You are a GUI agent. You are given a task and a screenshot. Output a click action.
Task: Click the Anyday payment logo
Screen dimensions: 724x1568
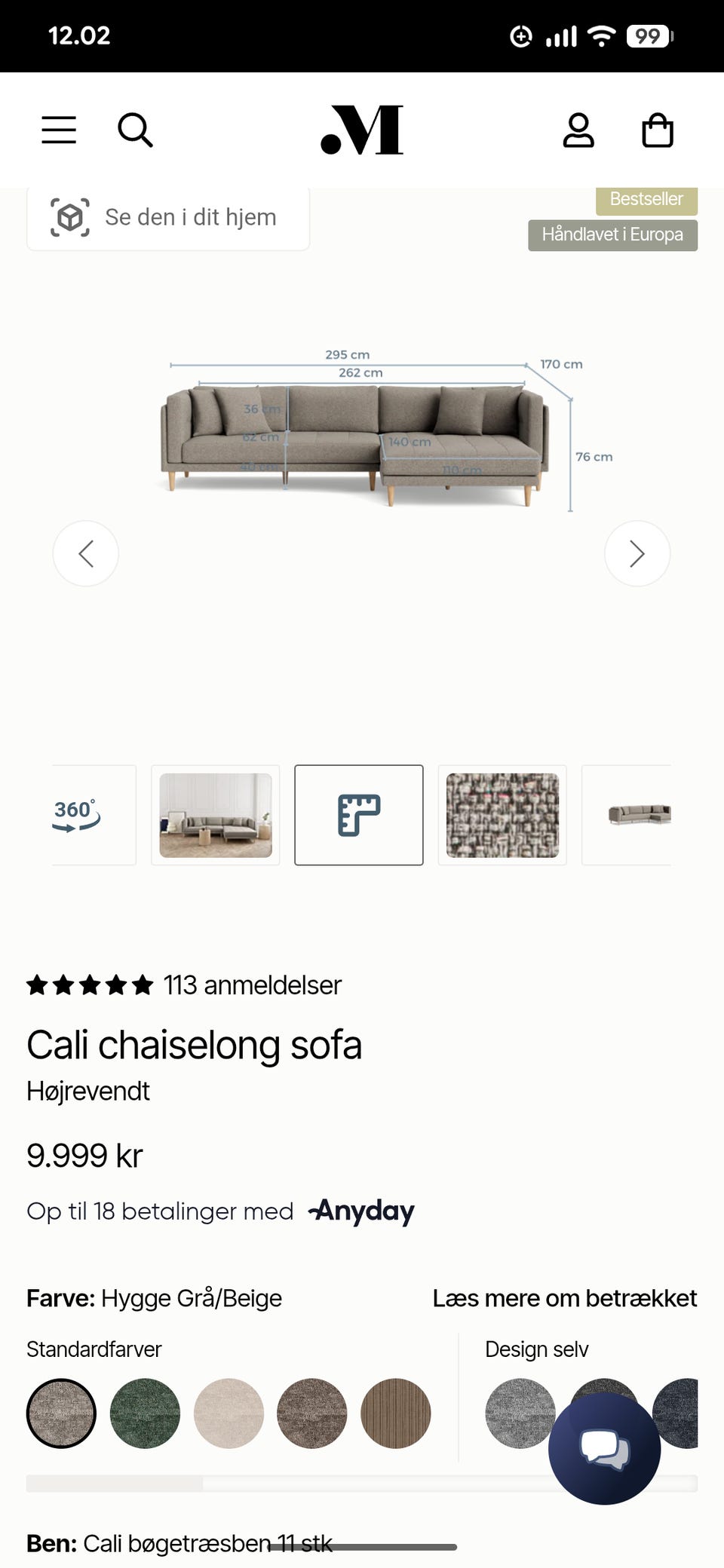pos(360,1211)
